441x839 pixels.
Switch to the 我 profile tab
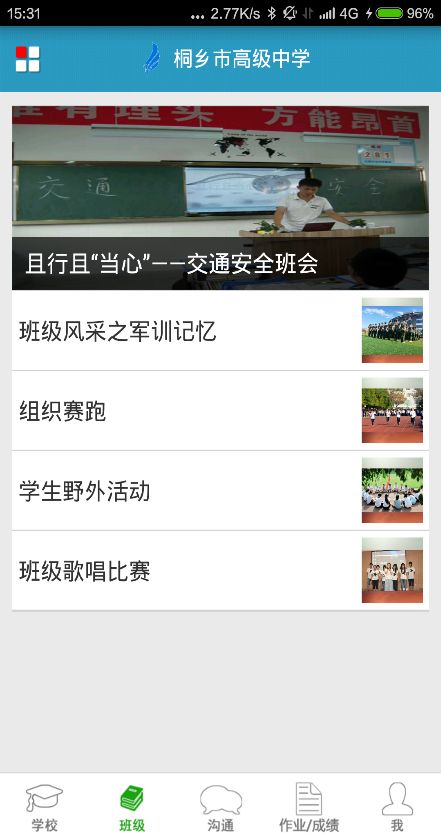point(397,807)
